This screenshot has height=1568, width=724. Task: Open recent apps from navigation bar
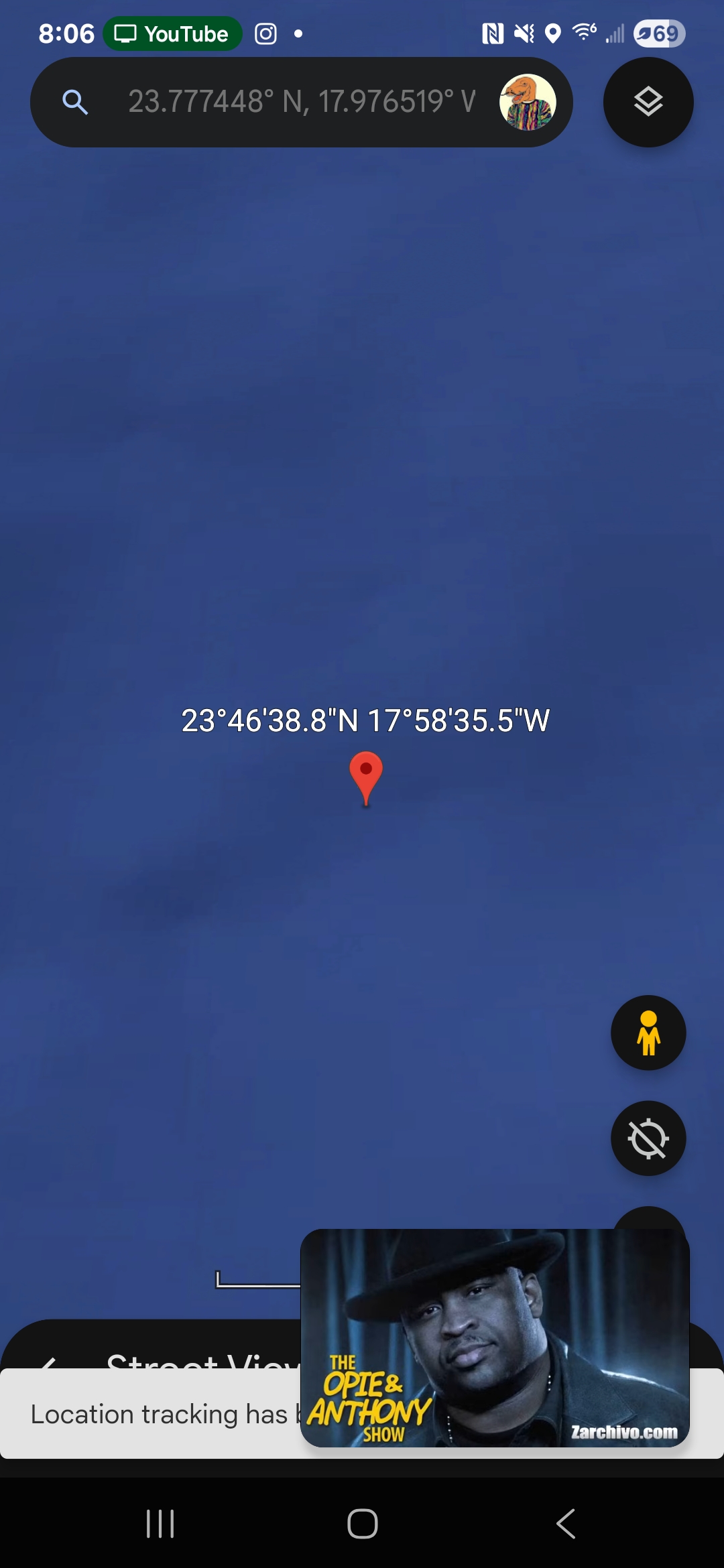click(160, 1524)
